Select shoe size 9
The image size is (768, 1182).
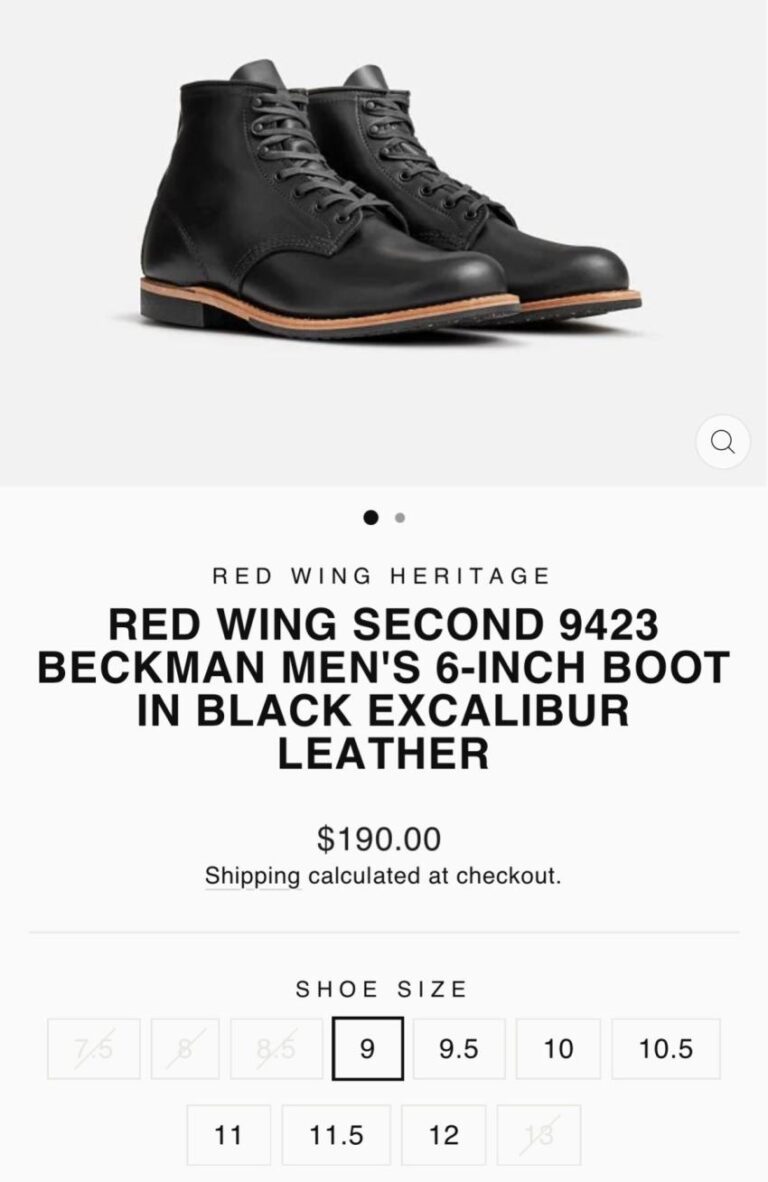pyautogui.click(x=367, y=1049)
